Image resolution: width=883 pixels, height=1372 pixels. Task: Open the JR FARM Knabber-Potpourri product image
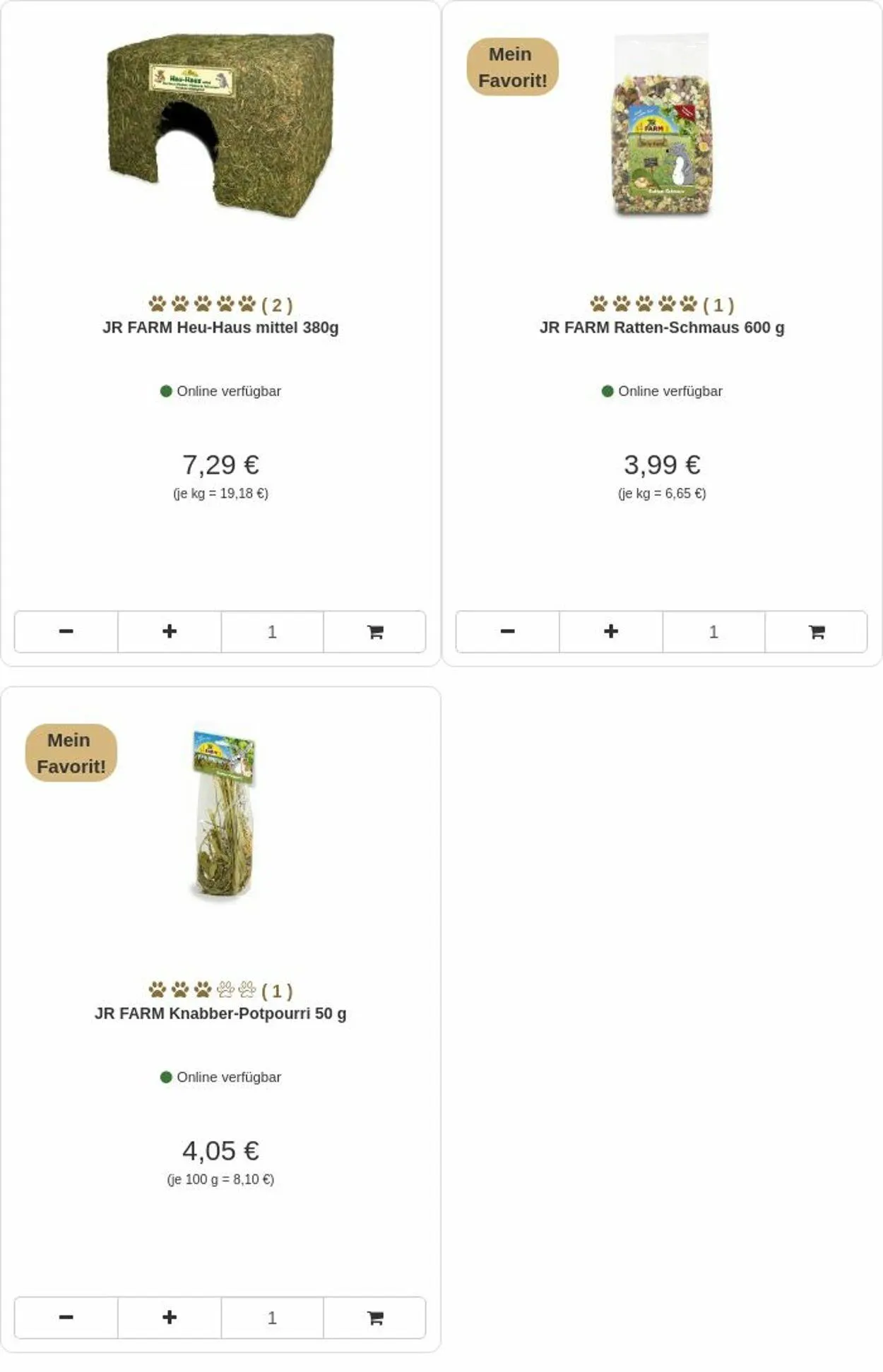[x=223, y=813]
